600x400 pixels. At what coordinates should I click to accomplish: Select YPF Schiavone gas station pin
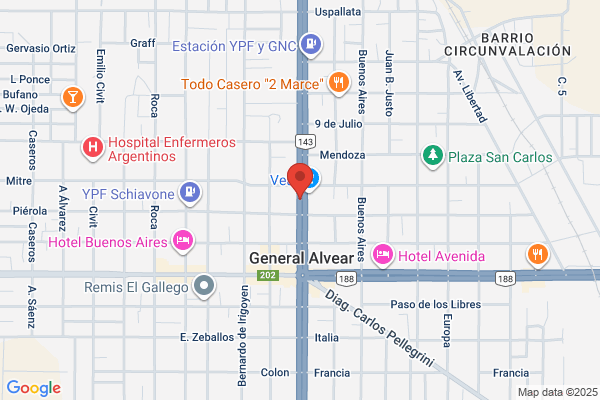pyautogui.click(x=190, y=192)
